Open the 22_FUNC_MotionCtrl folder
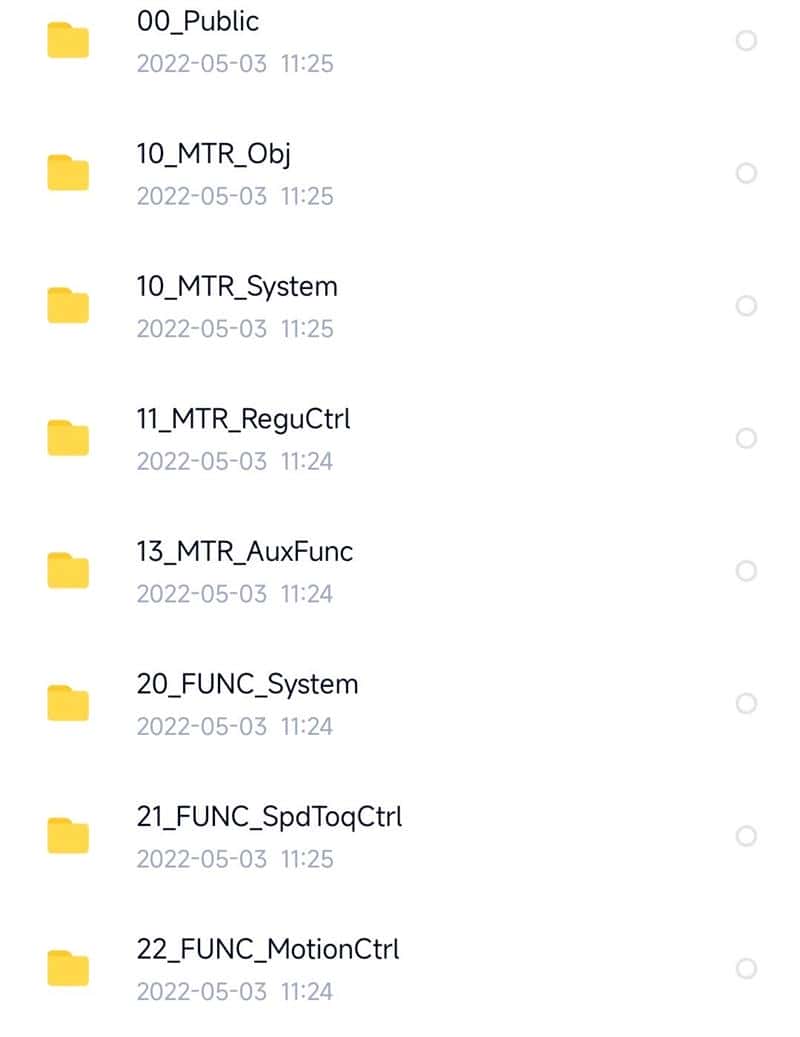Viewport: 800px width, 1037px height. coord(267,950)
